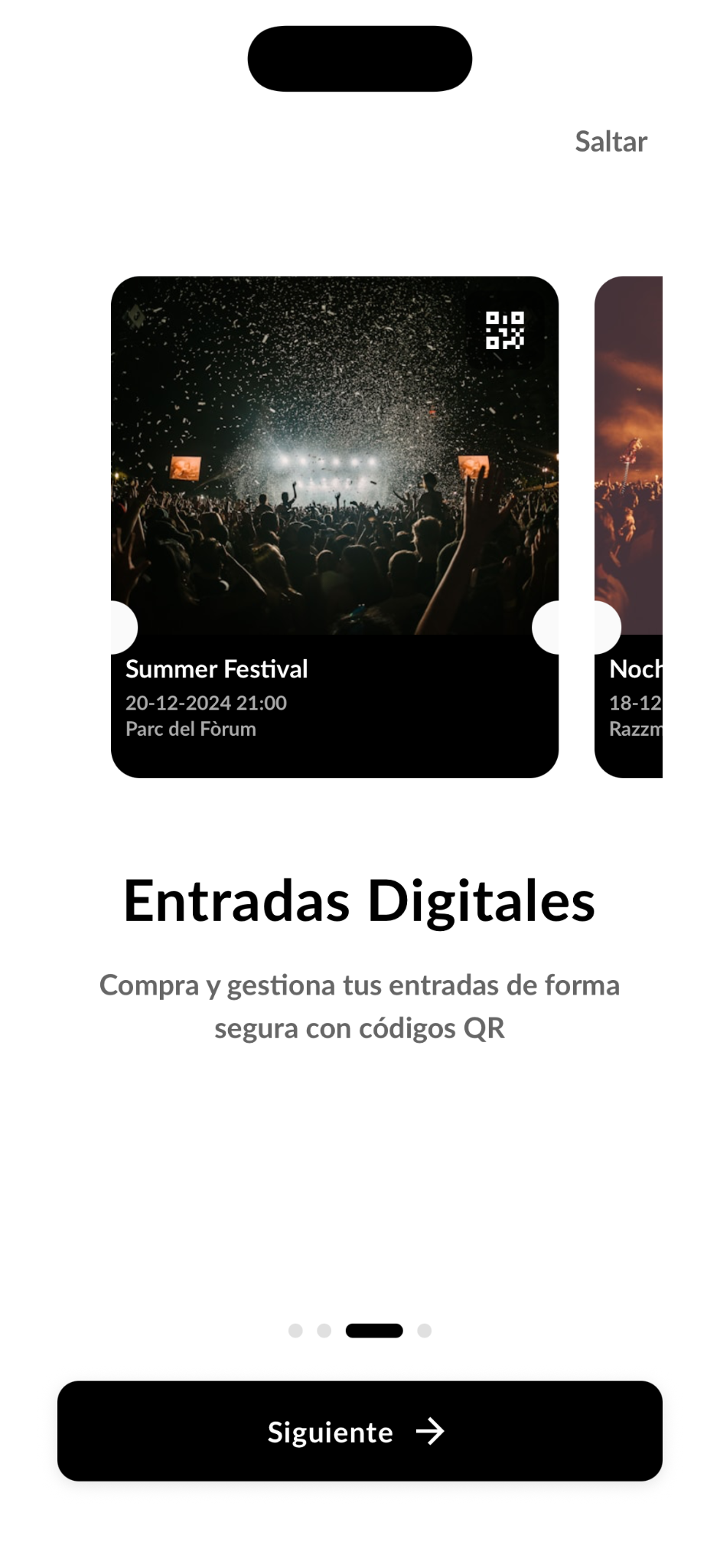Tap the Saltar option to skip onboarding

click(x=610, y=140)
